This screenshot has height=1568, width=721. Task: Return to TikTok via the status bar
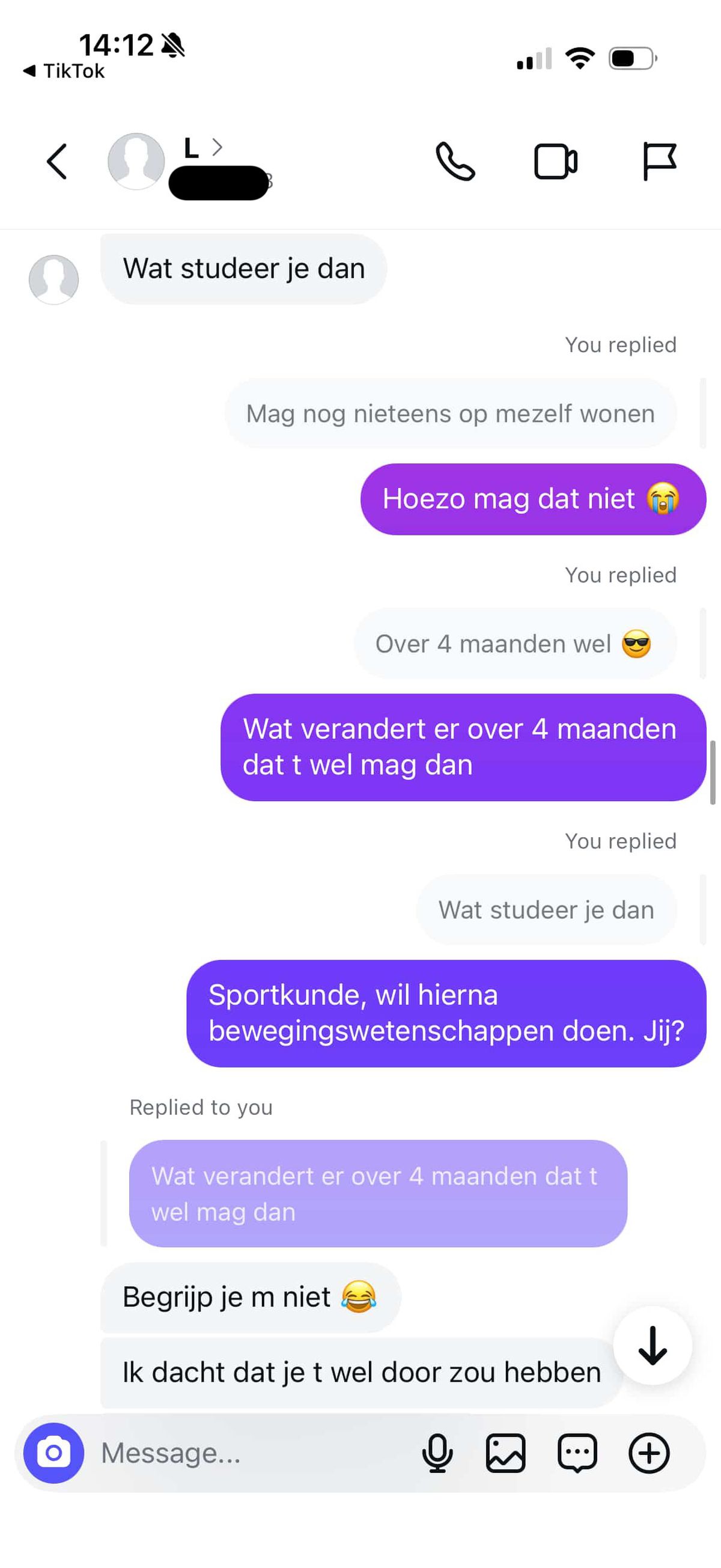click(64, 71)
